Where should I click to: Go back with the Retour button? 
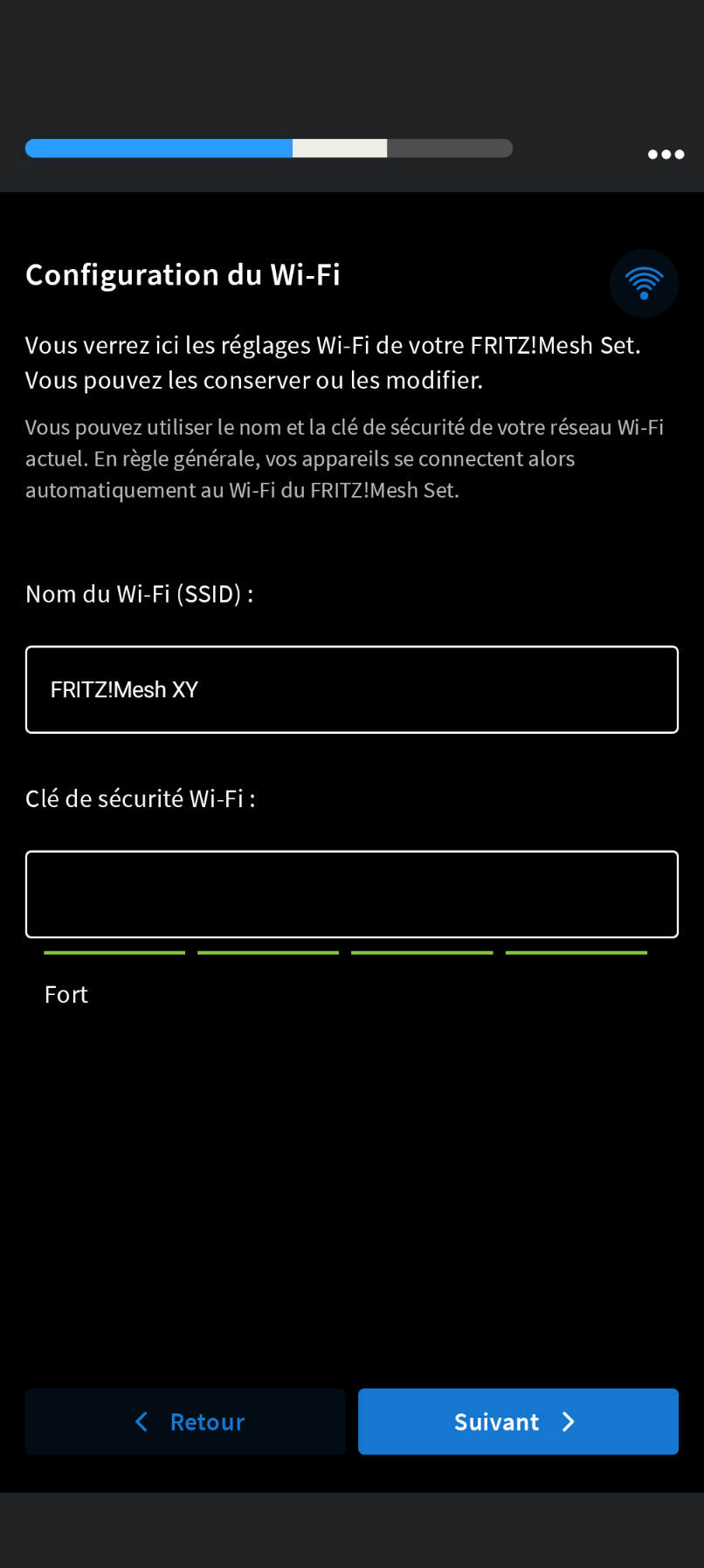pyautogui.click(x=185, y=1421)
